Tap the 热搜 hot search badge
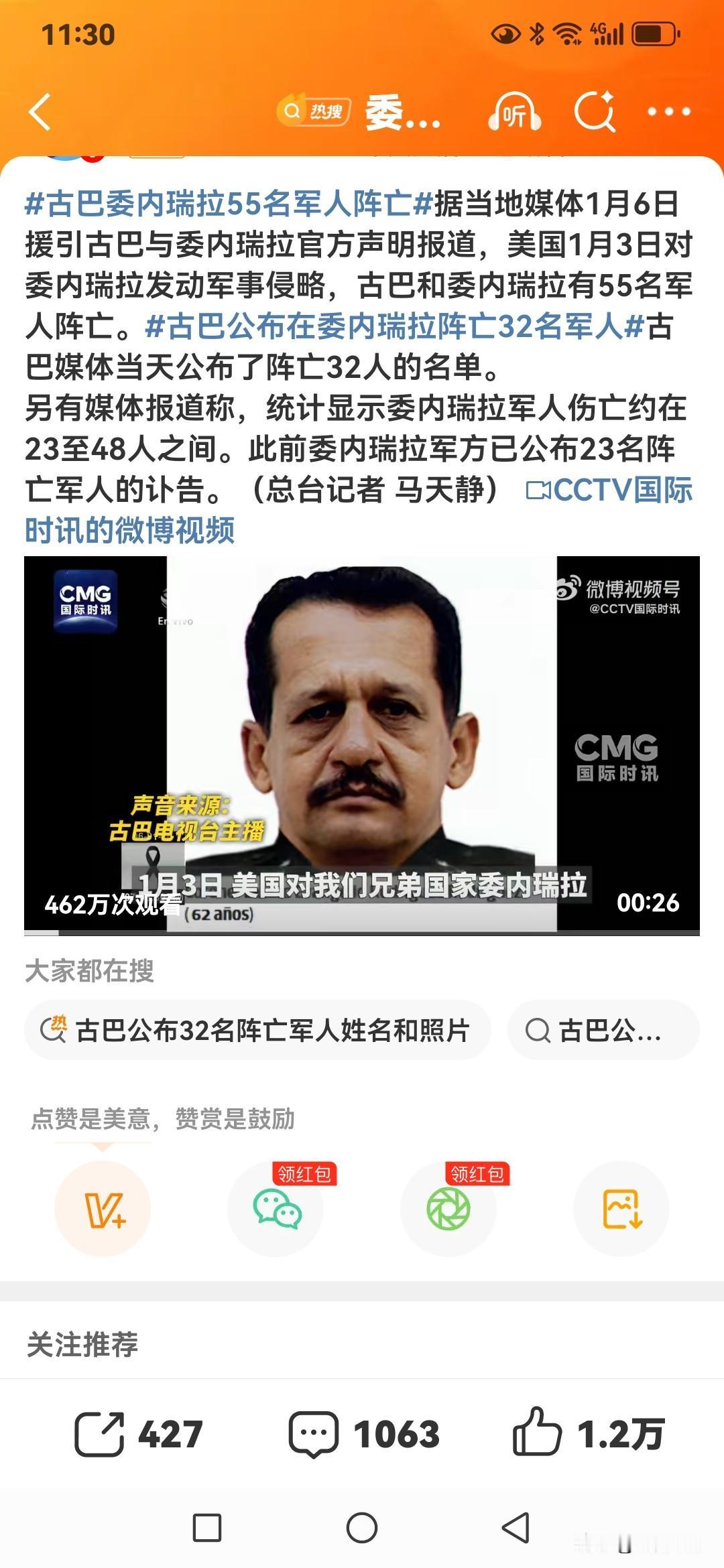Viewport: 724px width, 1568px height. 315,111
